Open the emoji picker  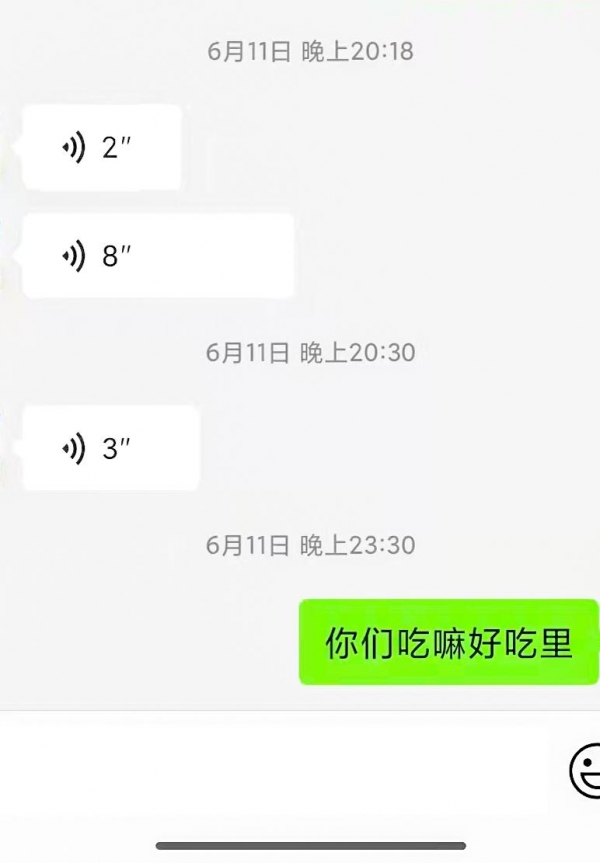point(586,771)
